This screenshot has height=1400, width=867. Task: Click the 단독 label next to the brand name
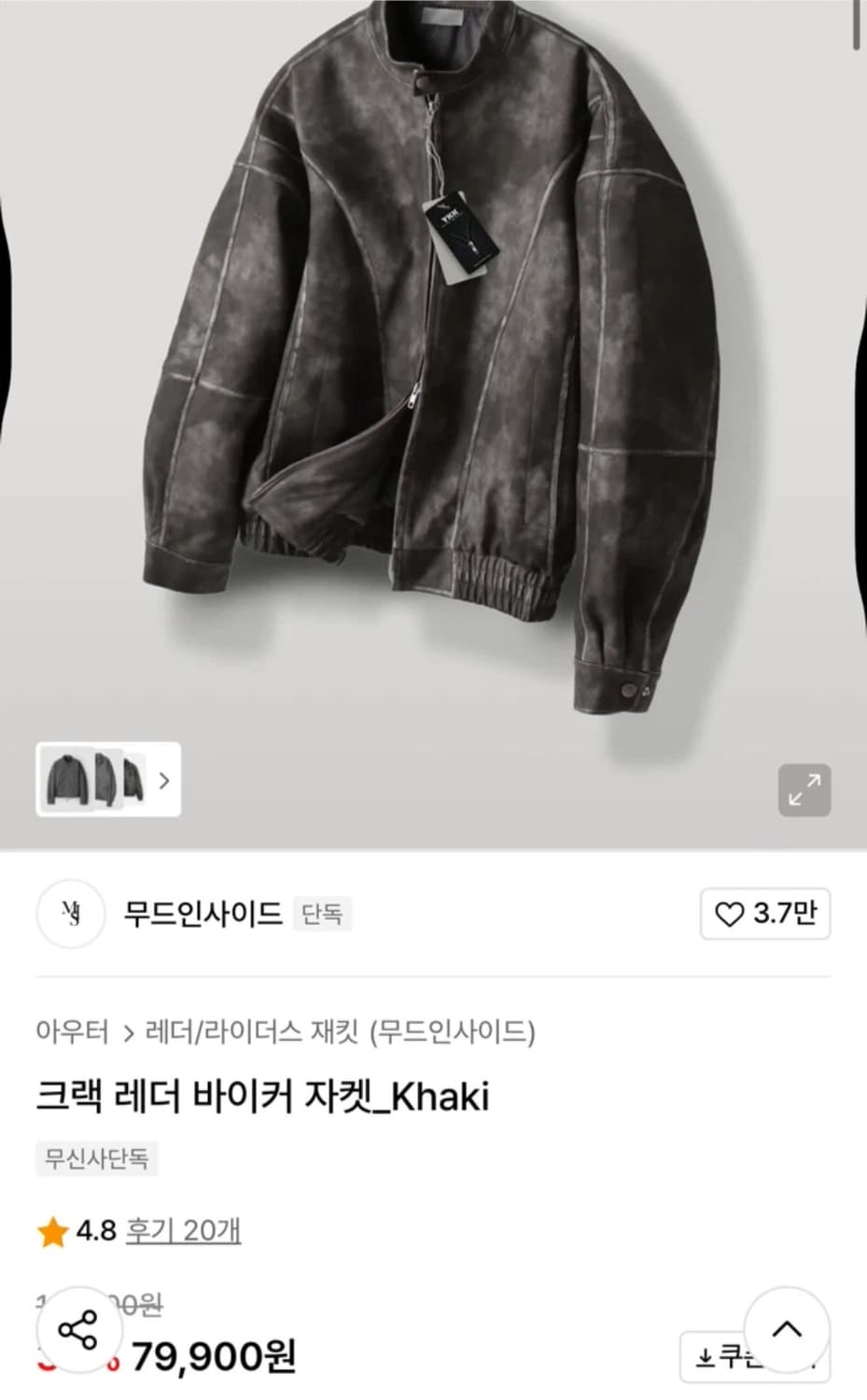[x=322, y=916]
